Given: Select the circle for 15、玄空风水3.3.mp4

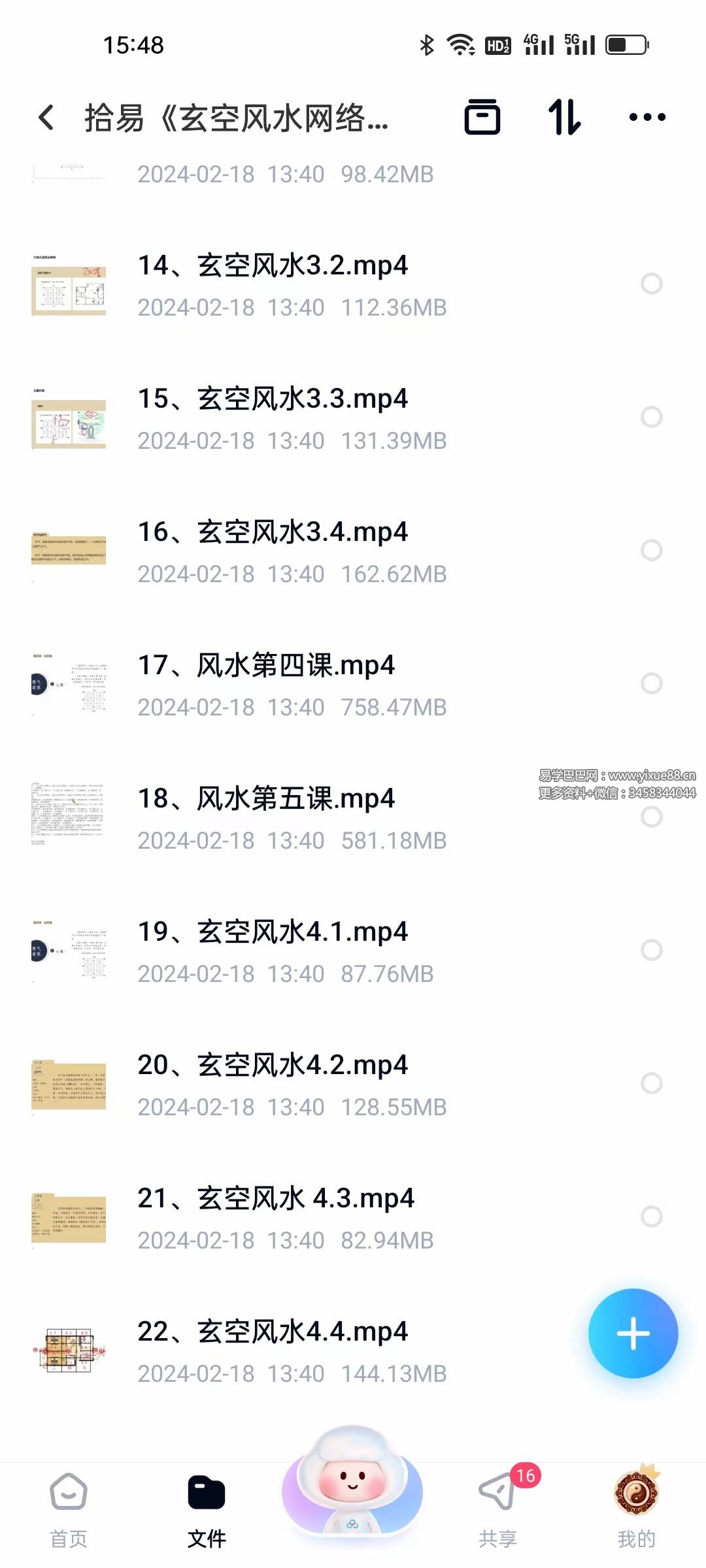Looking at the screenshot, I should pos(651,417).
